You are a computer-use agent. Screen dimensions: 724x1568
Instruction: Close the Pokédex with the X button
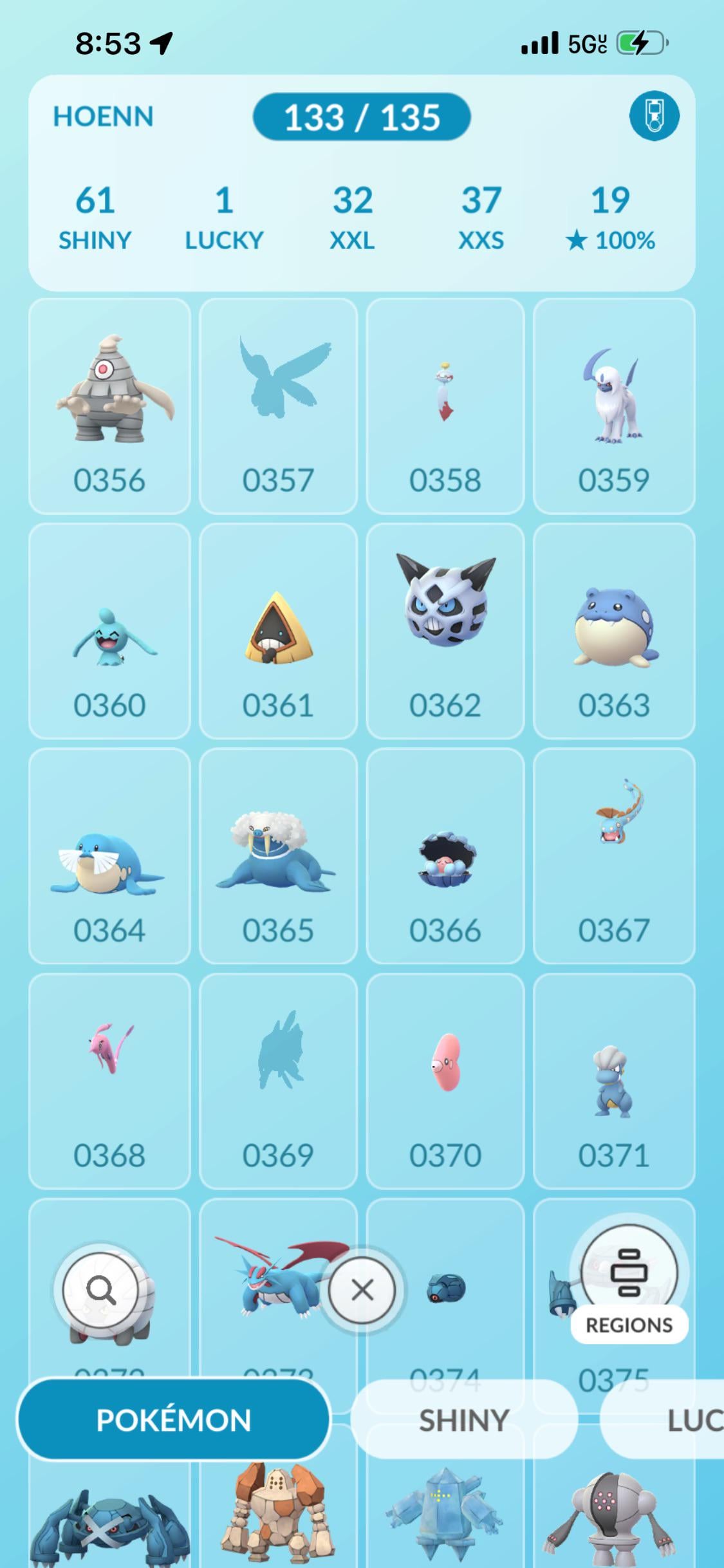362,1290
